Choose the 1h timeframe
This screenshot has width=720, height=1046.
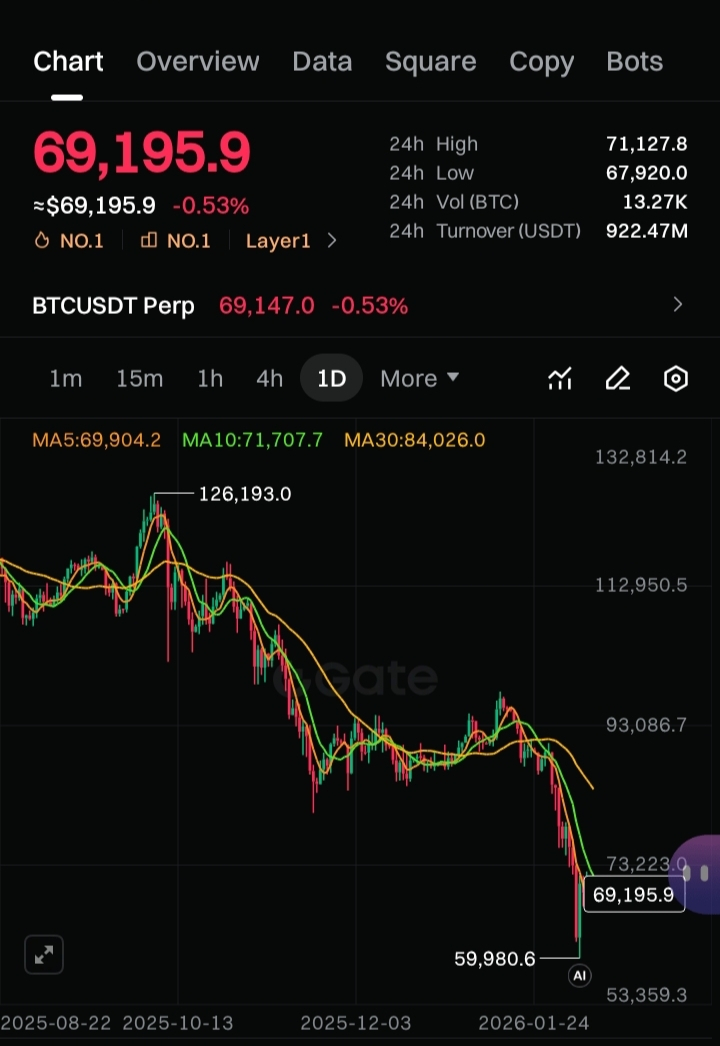(x=210, y=379)
